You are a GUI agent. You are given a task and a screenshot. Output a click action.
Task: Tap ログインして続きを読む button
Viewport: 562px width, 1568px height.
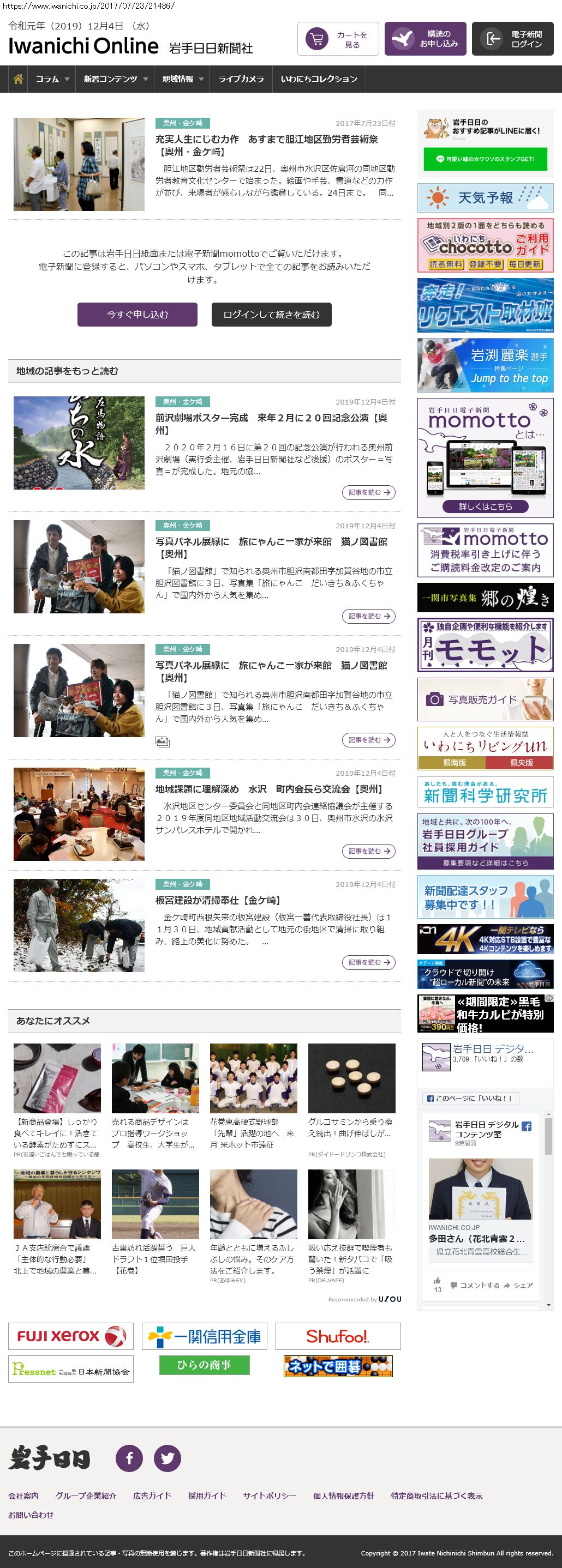pyautogui.click(x=271, y=315)
